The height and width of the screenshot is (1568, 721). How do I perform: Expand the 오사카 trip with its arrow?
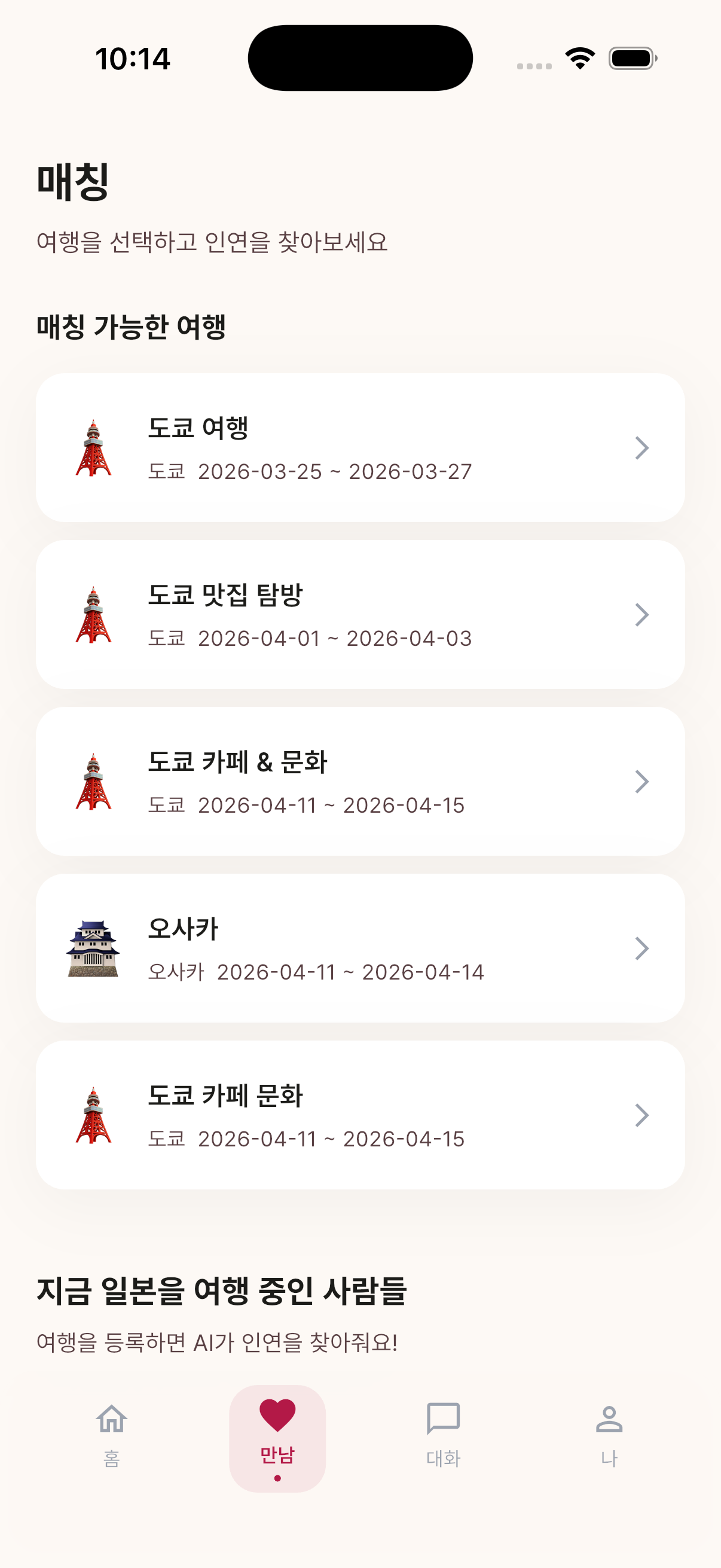tap(642, 948)
